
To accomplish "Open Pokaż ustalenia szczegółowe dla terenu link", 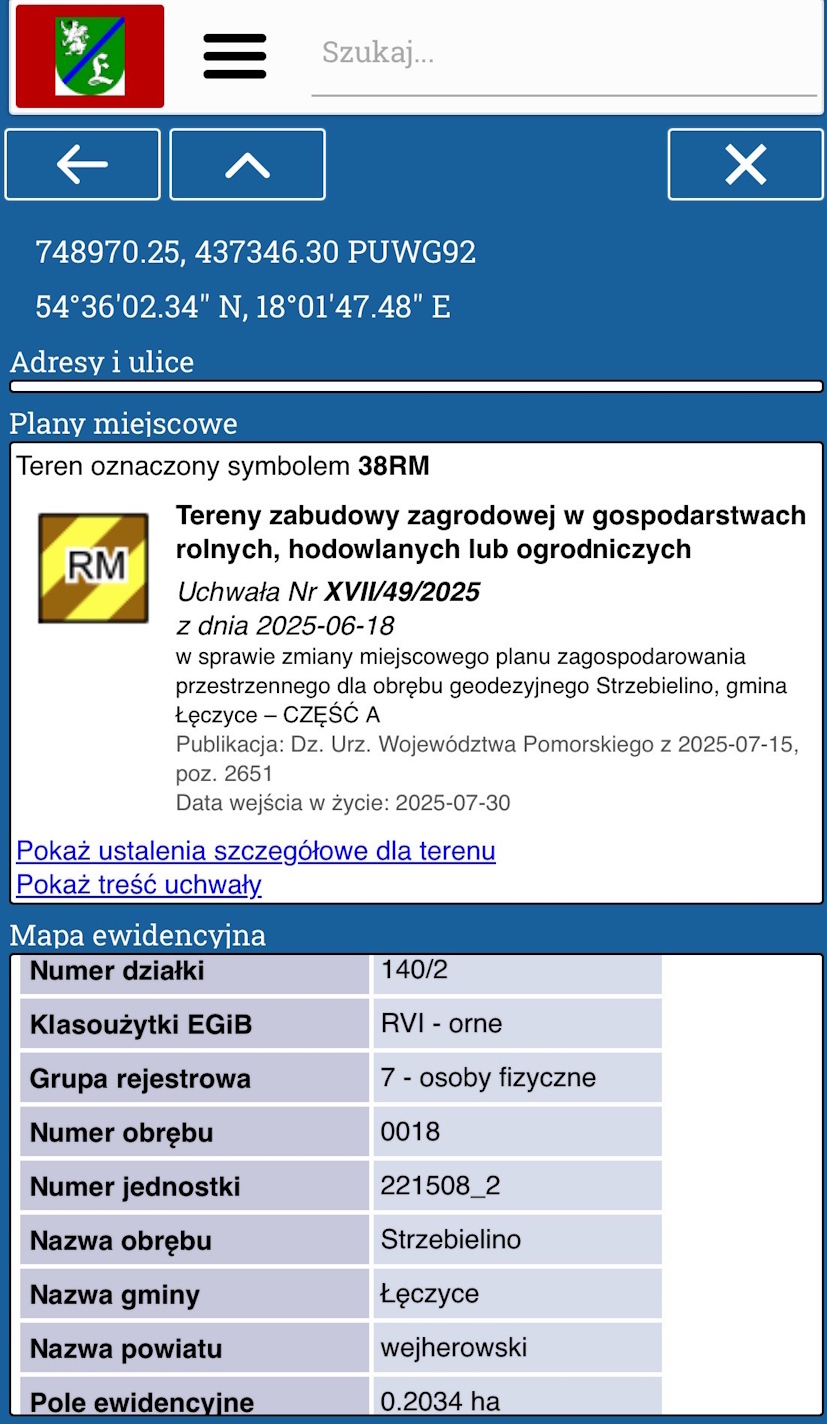I will (x=256, y=851).
